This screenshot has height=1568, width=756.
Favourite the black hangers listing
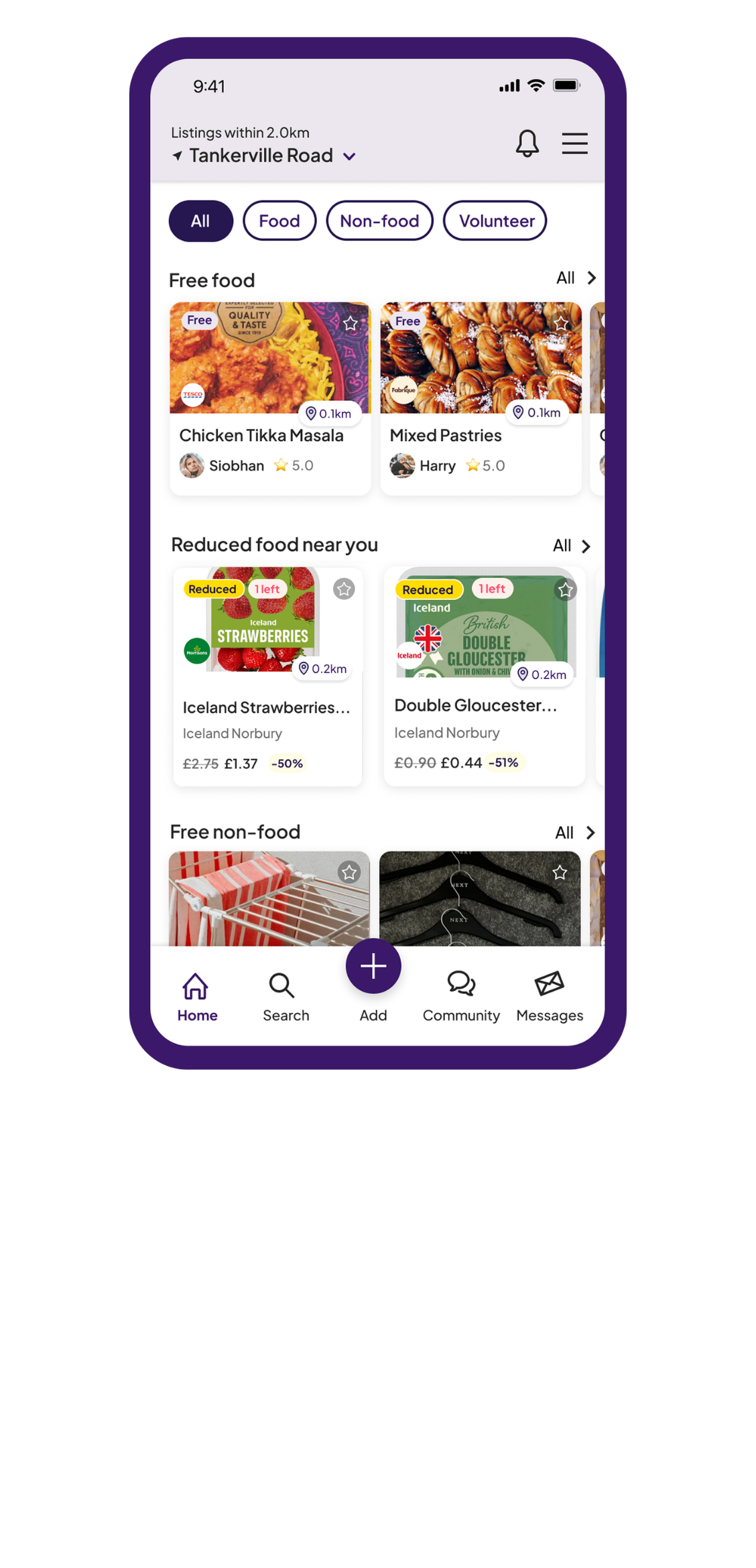560,872
